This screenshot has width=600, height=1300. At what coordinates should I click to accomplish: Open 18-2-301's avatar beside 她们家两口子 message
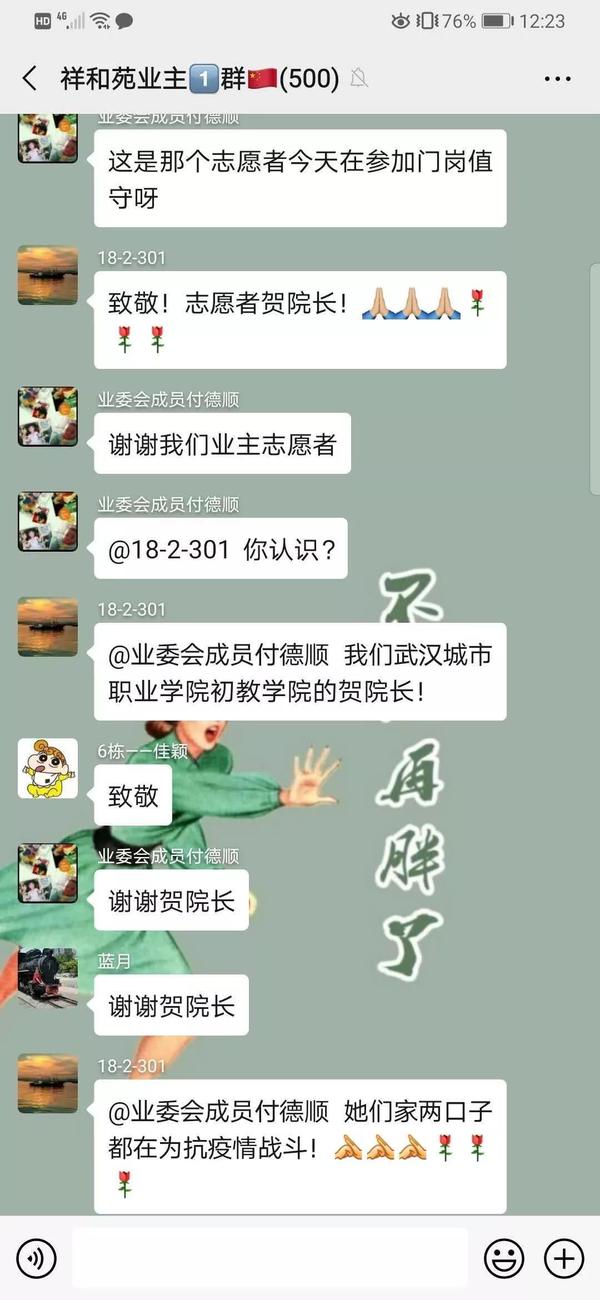47,1084
